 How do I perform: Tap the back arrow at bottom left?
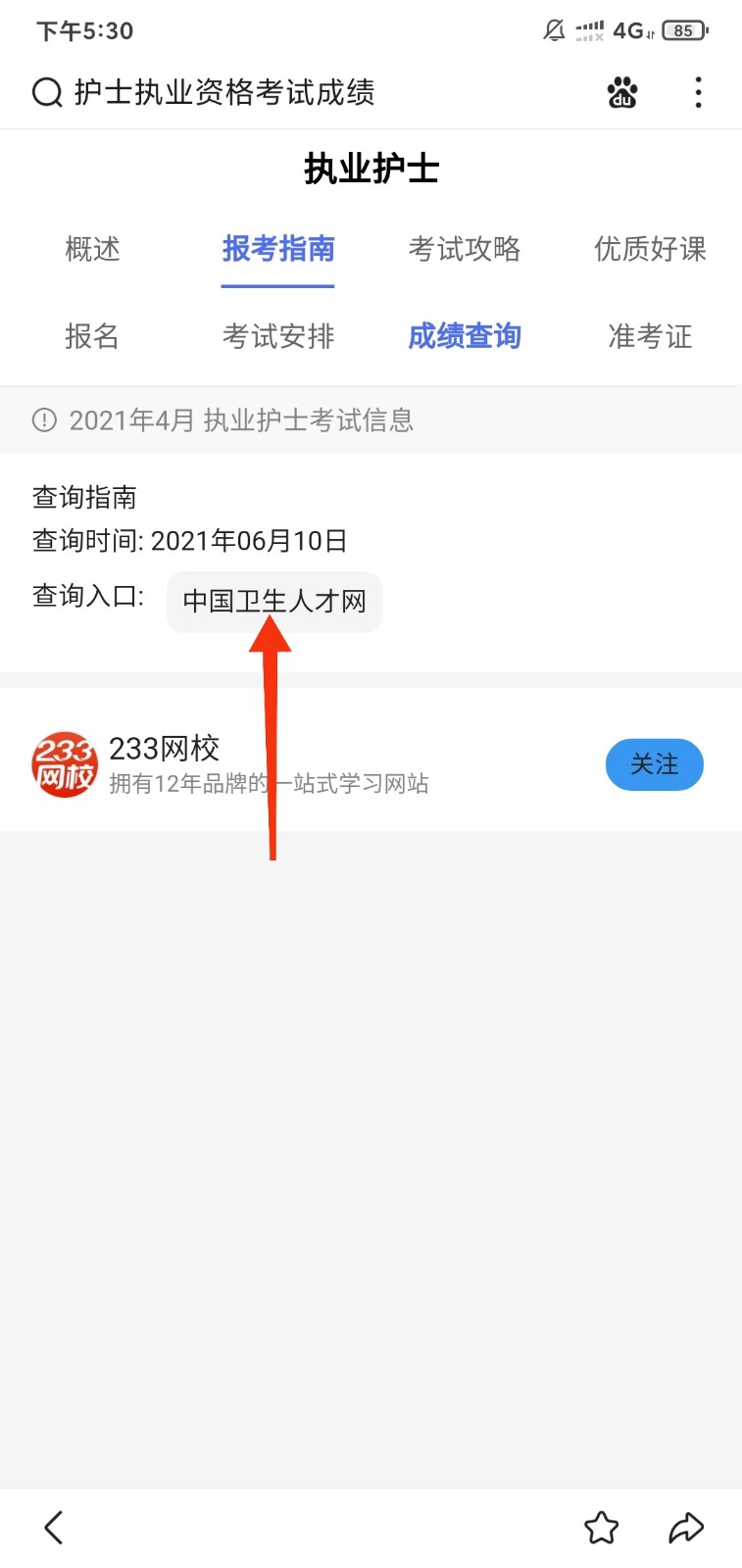tap(52, 1526)
